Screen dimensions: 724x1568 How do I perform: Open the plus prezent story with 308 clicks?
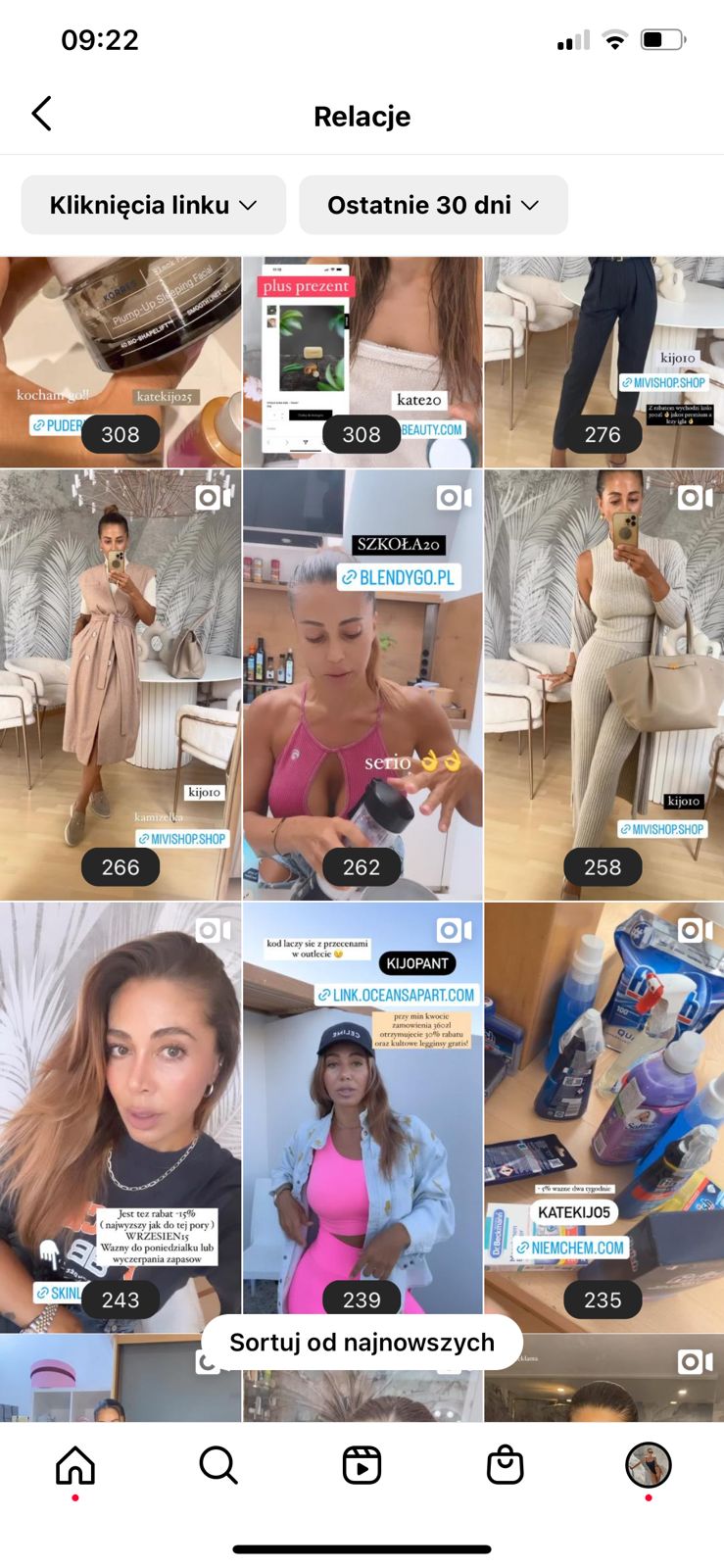[362, 362]
